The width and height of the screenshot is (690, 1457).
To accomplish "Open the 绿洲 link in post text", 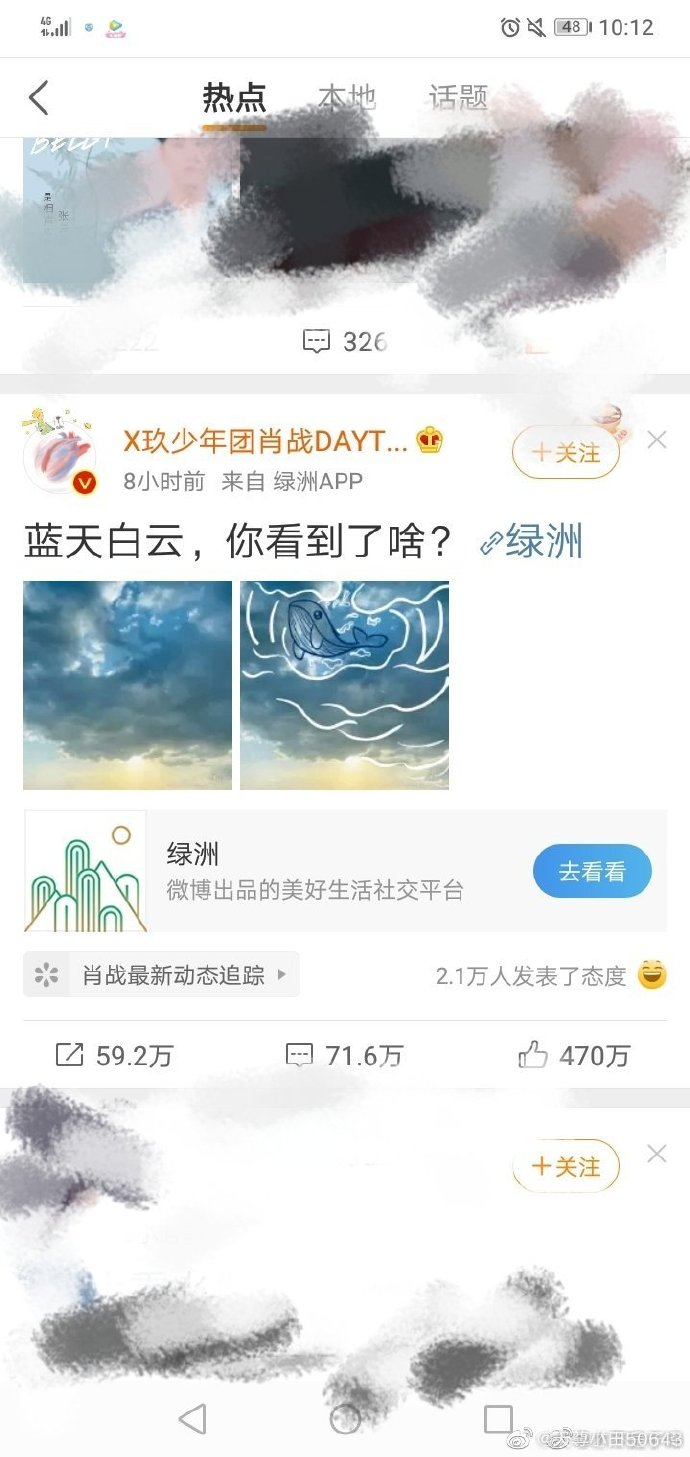I will pyautogui.click(x=531, y=542).
